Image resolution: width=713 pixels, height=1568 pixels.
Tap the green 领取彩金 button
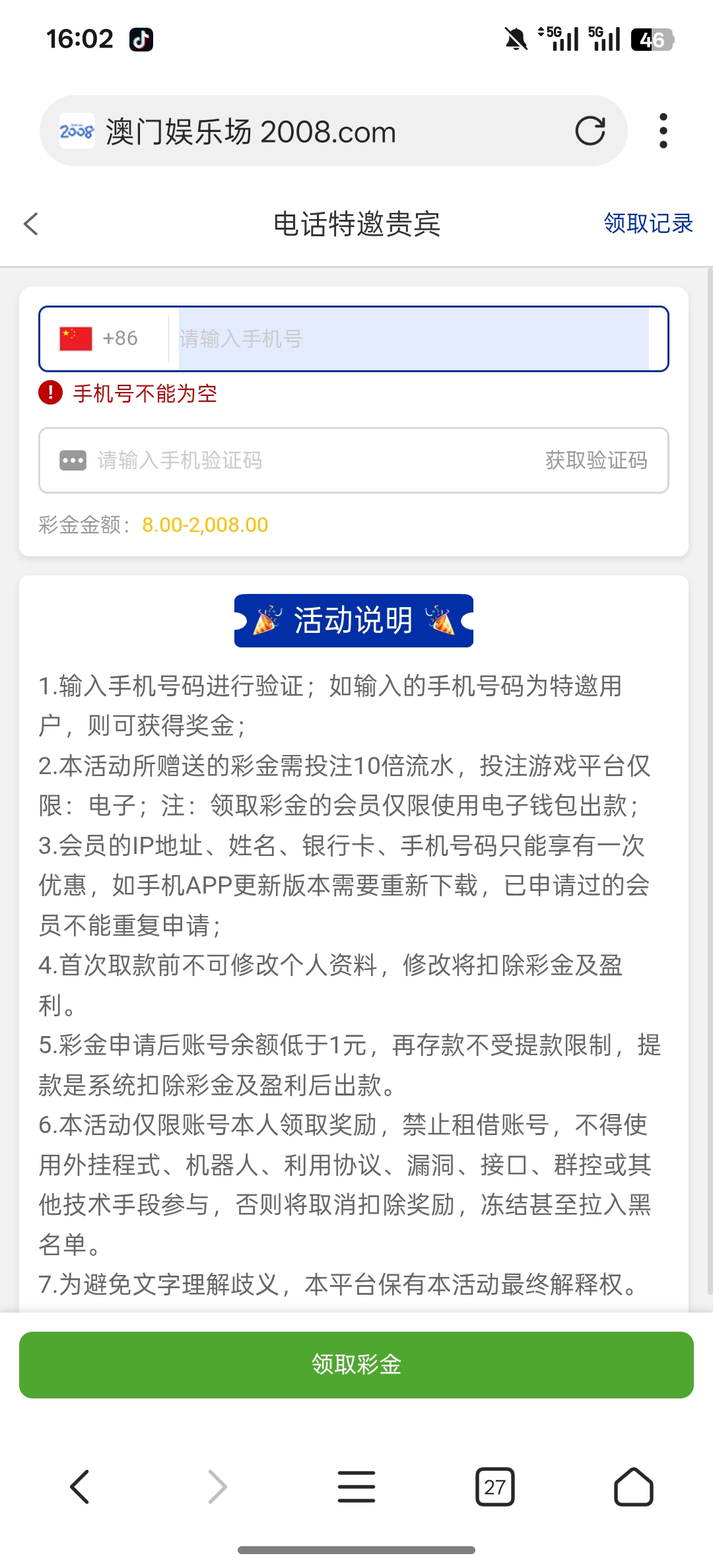[x=356, y=1364]
